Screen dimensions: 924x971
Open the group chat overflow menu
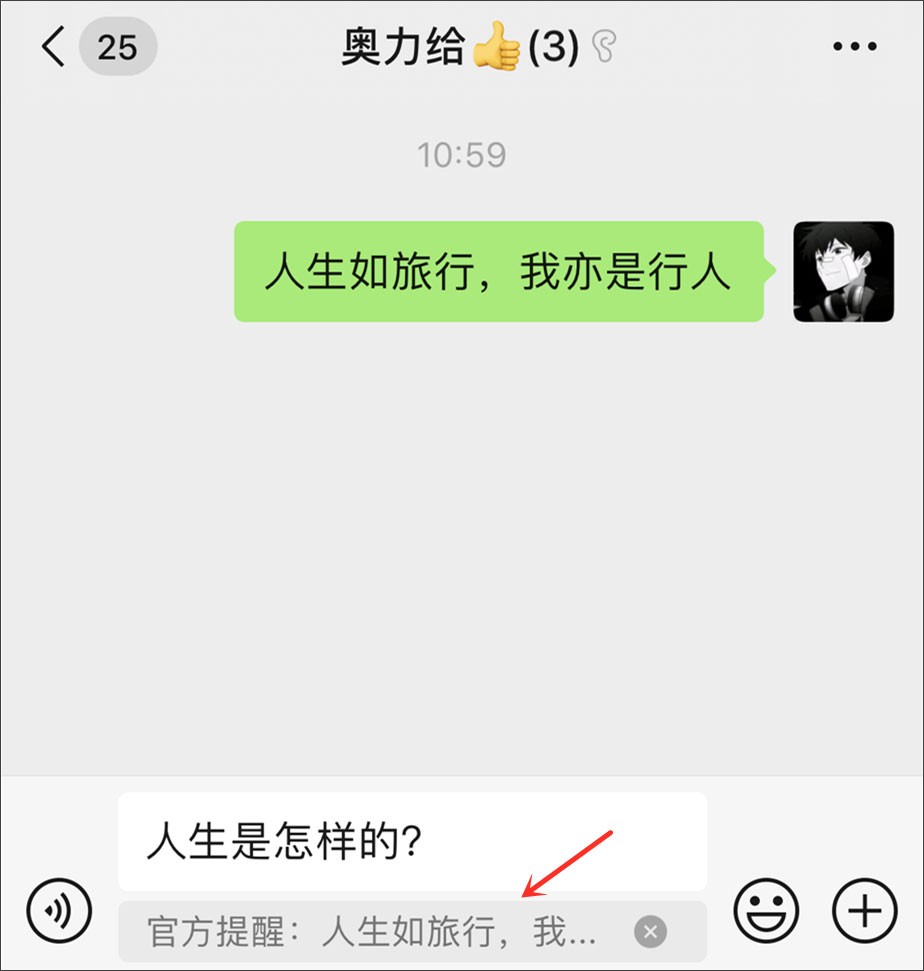(854, 47)
